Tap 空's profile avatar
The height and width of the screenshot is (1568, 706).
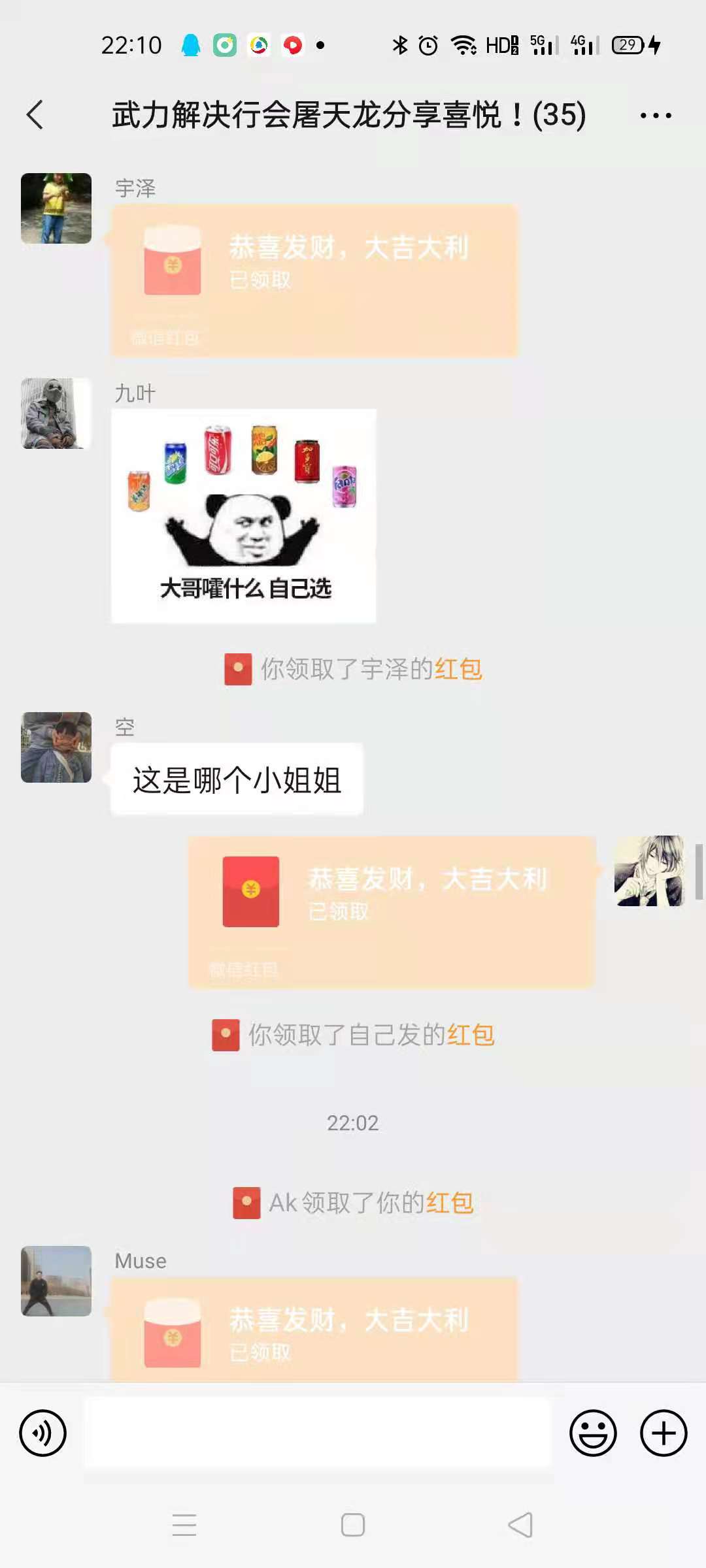point(56,747)
